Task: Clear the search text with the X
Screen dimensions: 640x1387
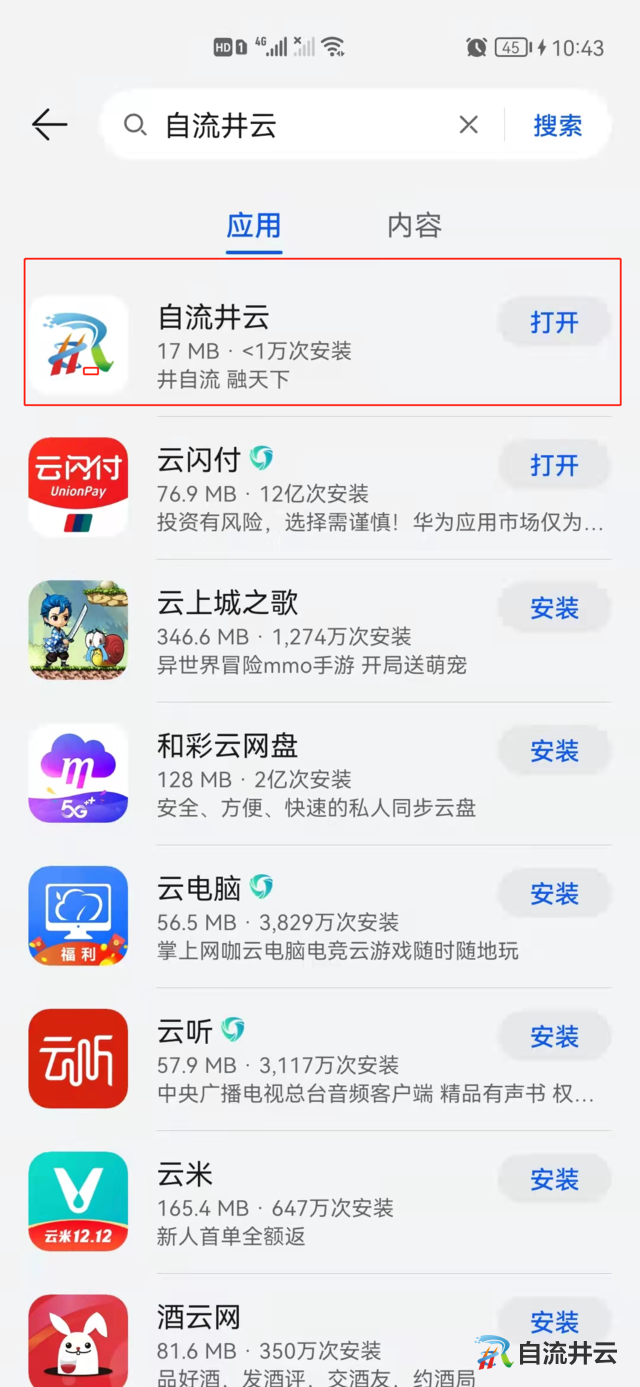Action: tap(468, 125)
